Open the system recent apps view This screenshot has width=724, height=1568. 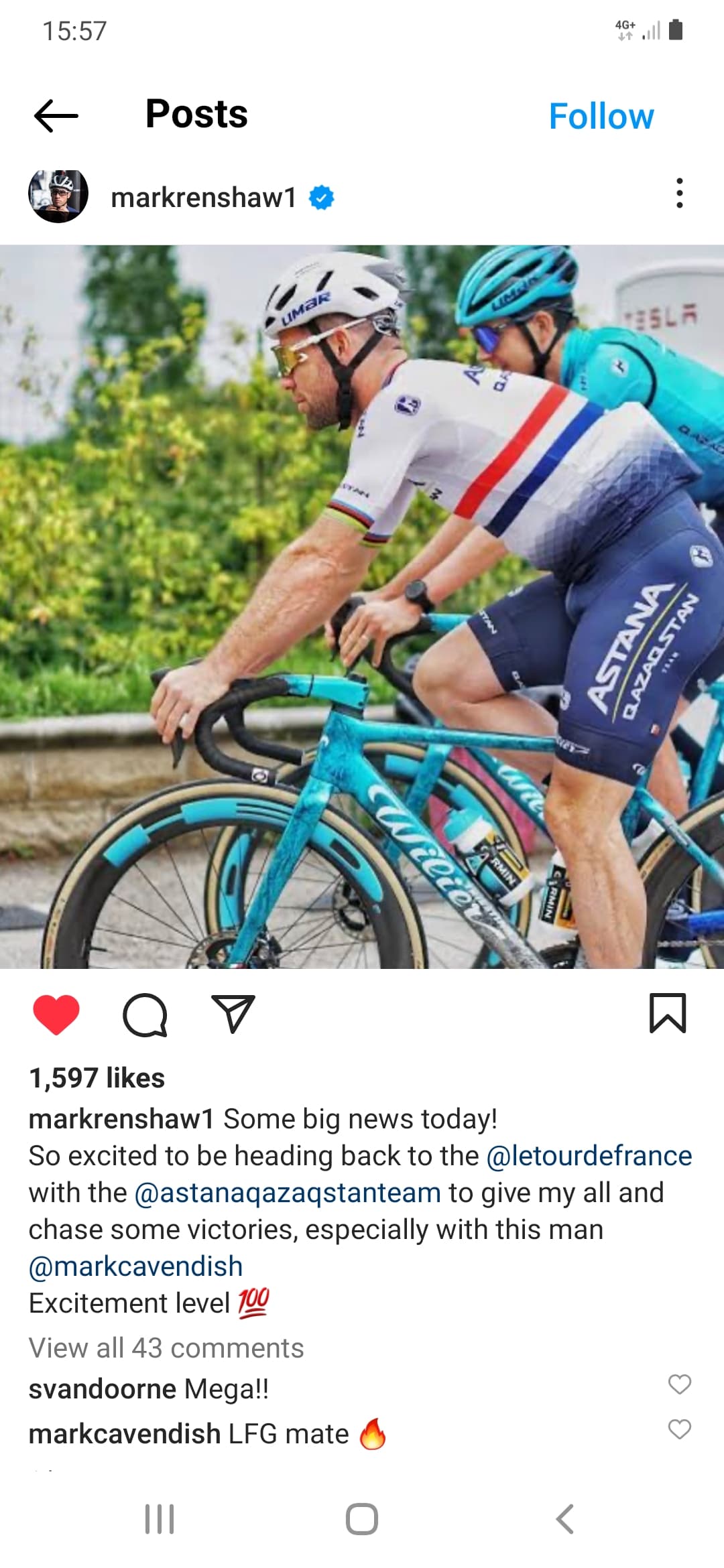(x=160, y=1519)
